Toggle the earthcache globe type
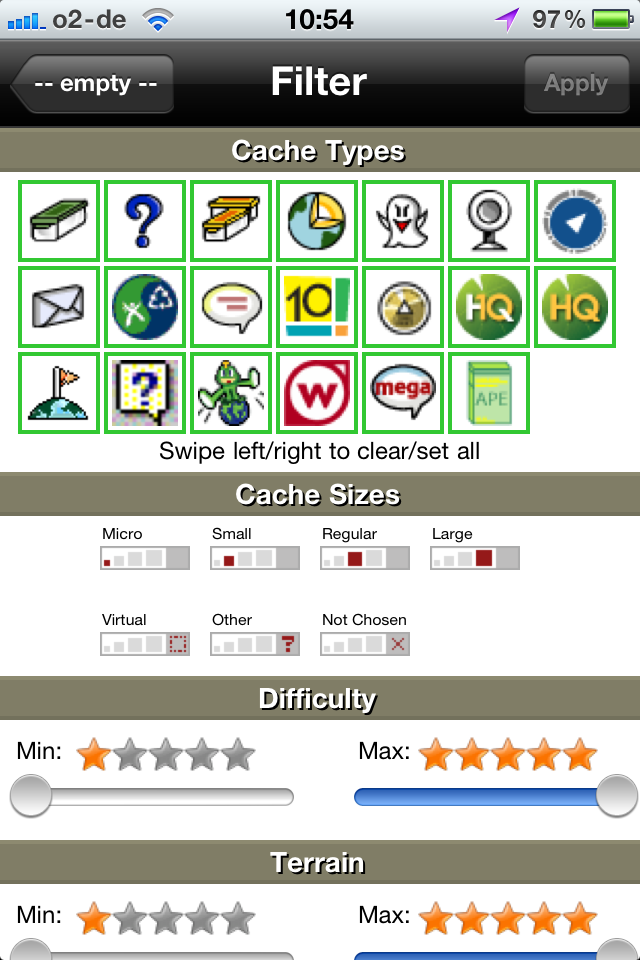The image size is (640, 960). 317,221
